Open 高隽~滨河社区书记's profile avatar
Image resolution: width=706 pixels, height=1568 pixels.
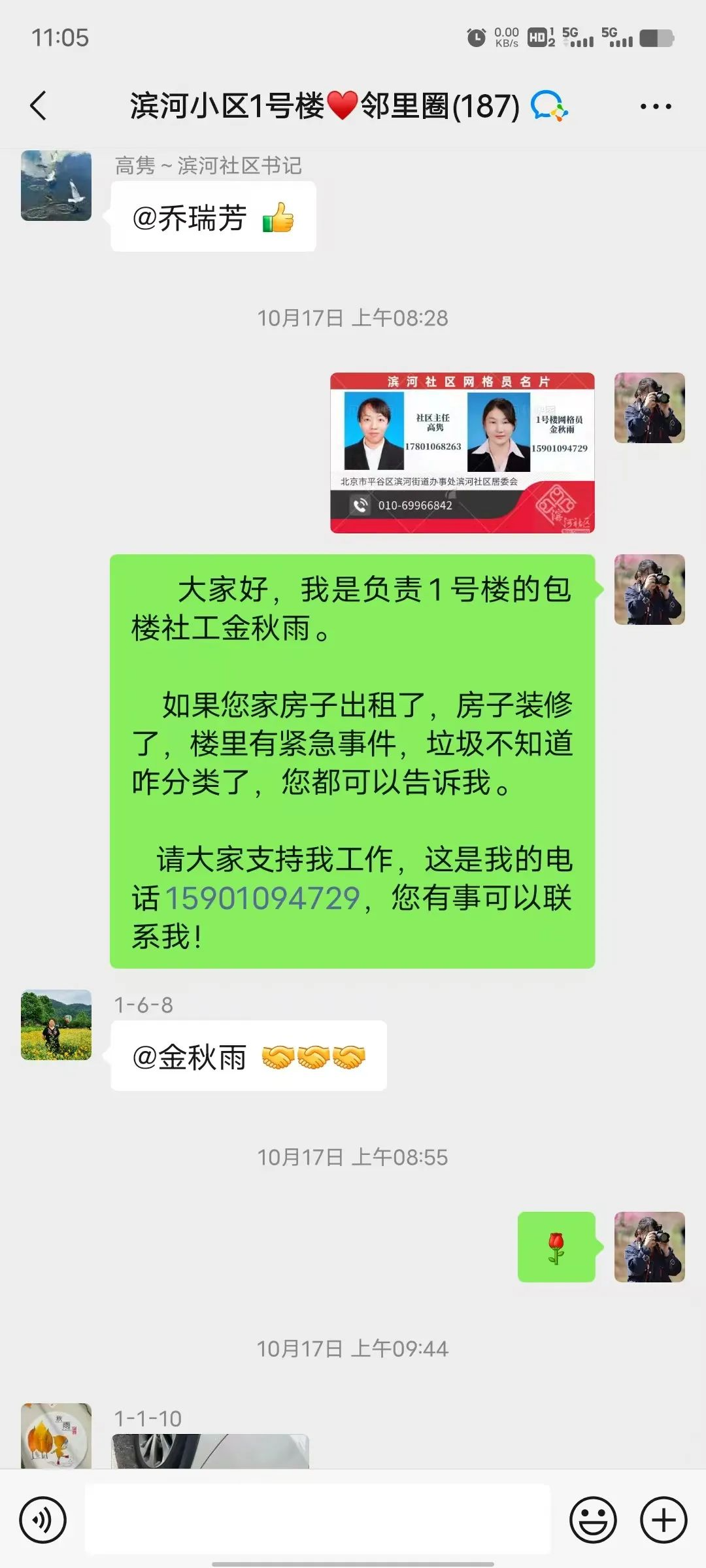(56, 186)
